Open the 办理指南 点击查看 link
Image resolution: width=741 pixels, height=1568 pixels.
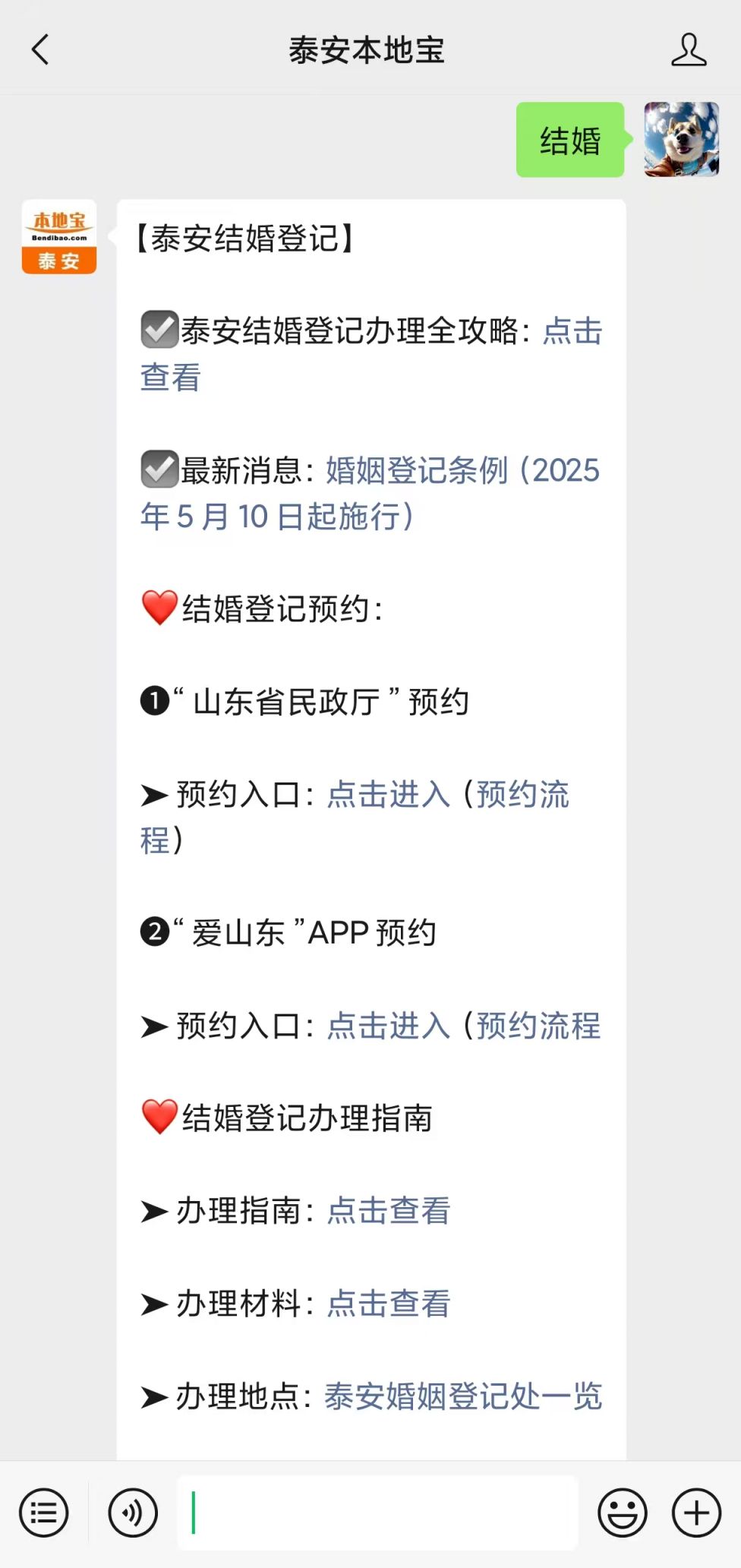point(389,1211)
